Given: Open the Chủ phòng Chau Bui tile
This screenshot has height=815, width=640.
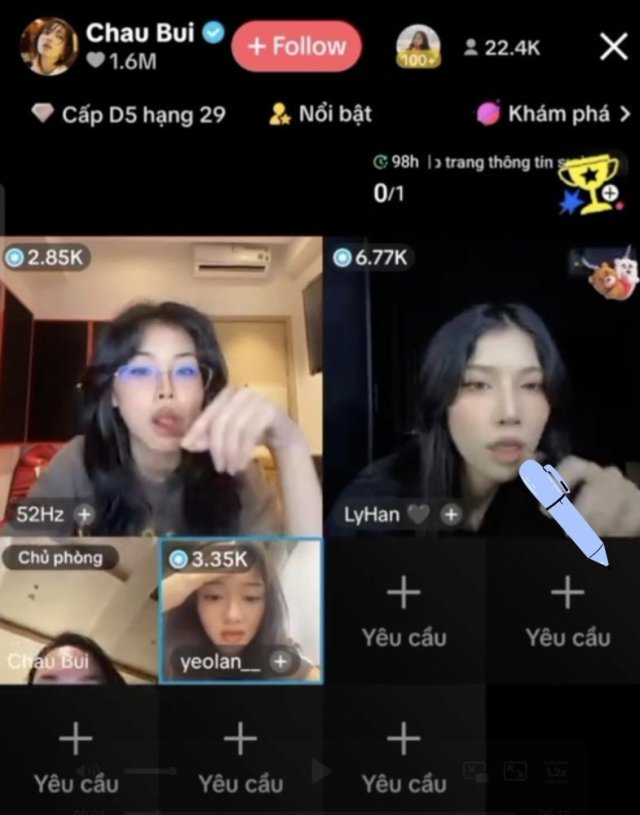Looking at the screenshot, I should click(78, 612).
